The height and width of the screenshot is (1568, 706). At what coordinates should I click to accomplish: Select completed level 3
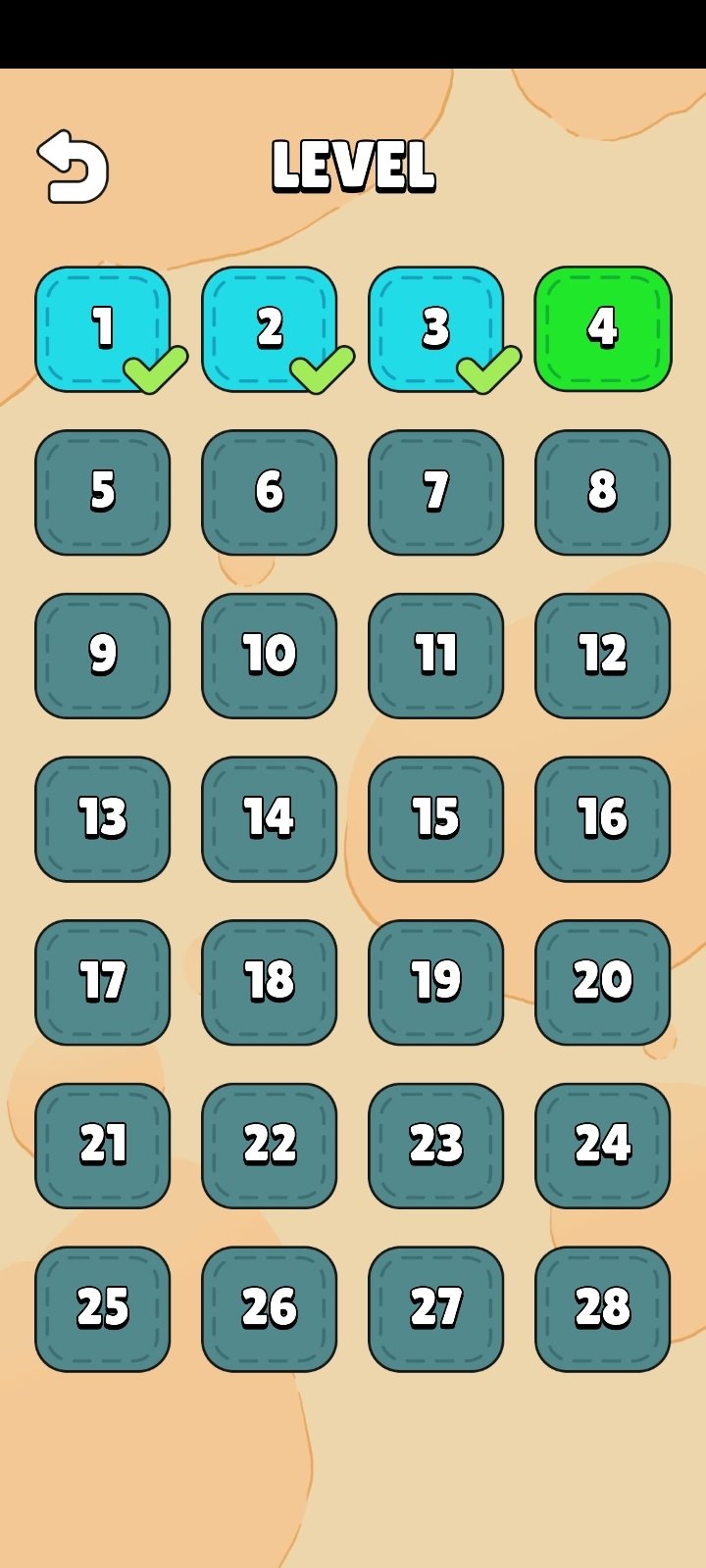click(x=435, y=328)
